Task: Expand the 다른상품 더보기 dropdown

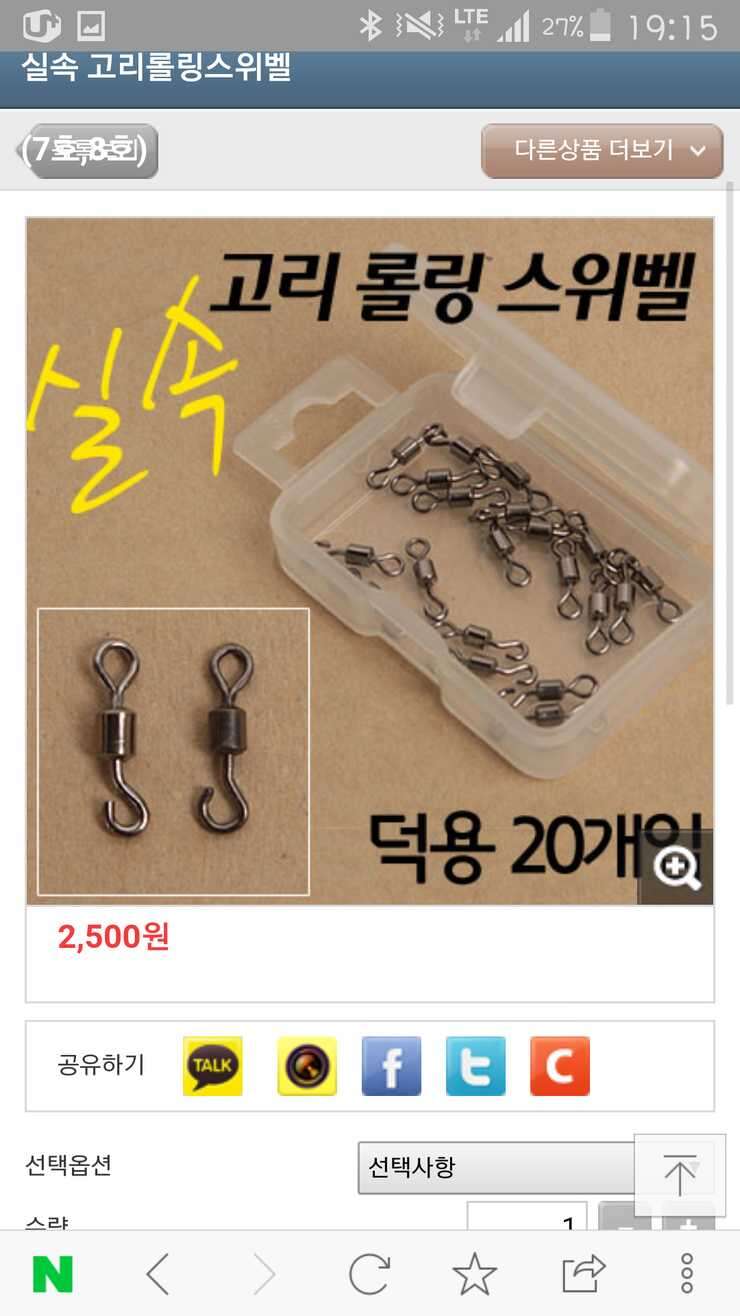Action: tap(602, 151)
